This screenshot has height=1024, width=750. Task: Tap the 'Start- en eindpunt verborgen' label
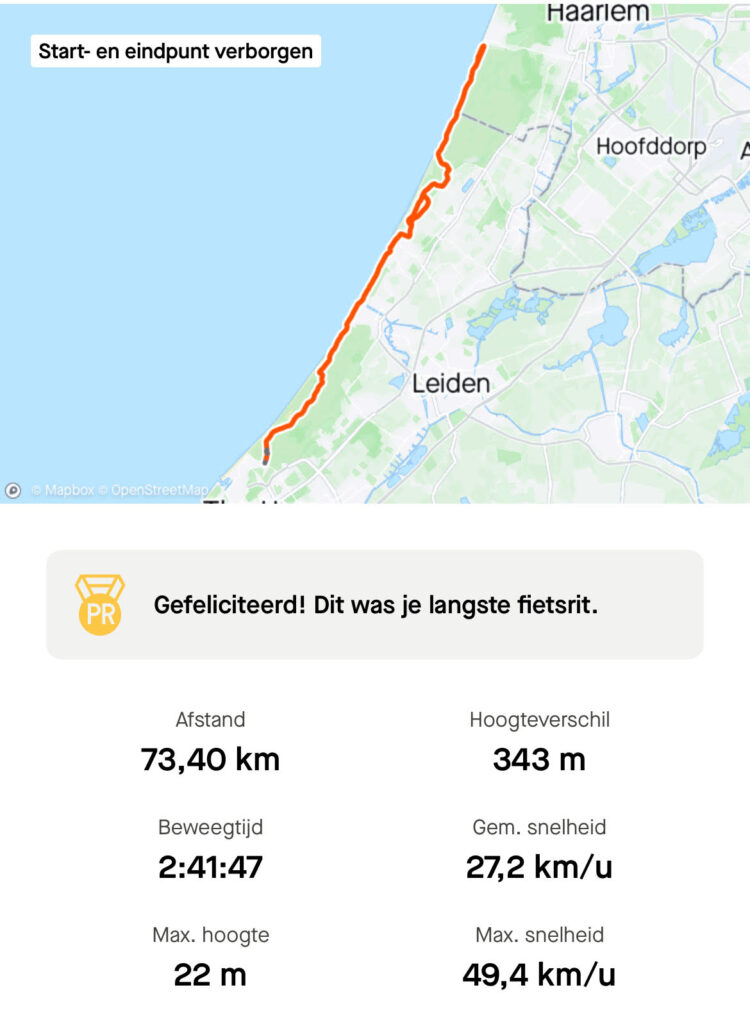pos(175,50)
